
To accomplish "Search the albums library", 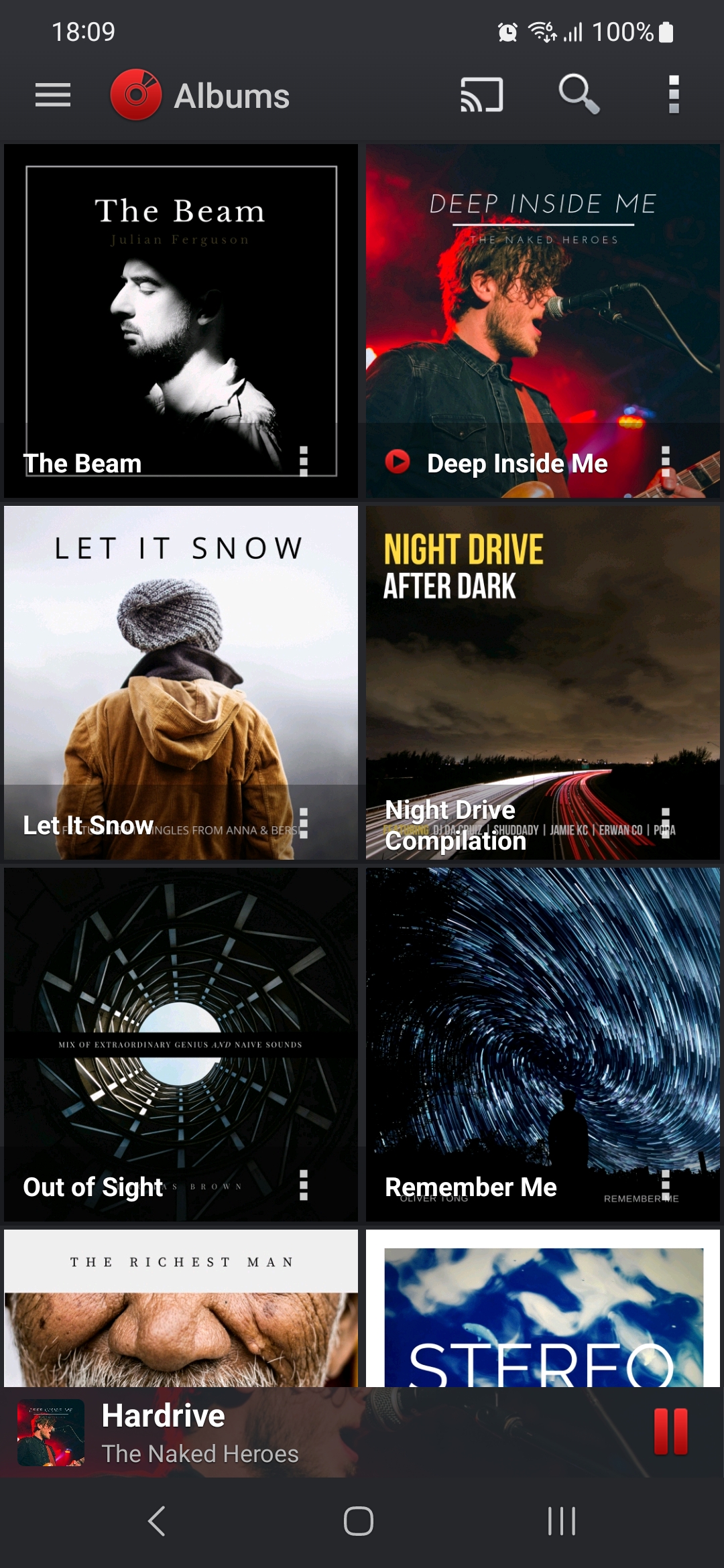I will (579, 95).
